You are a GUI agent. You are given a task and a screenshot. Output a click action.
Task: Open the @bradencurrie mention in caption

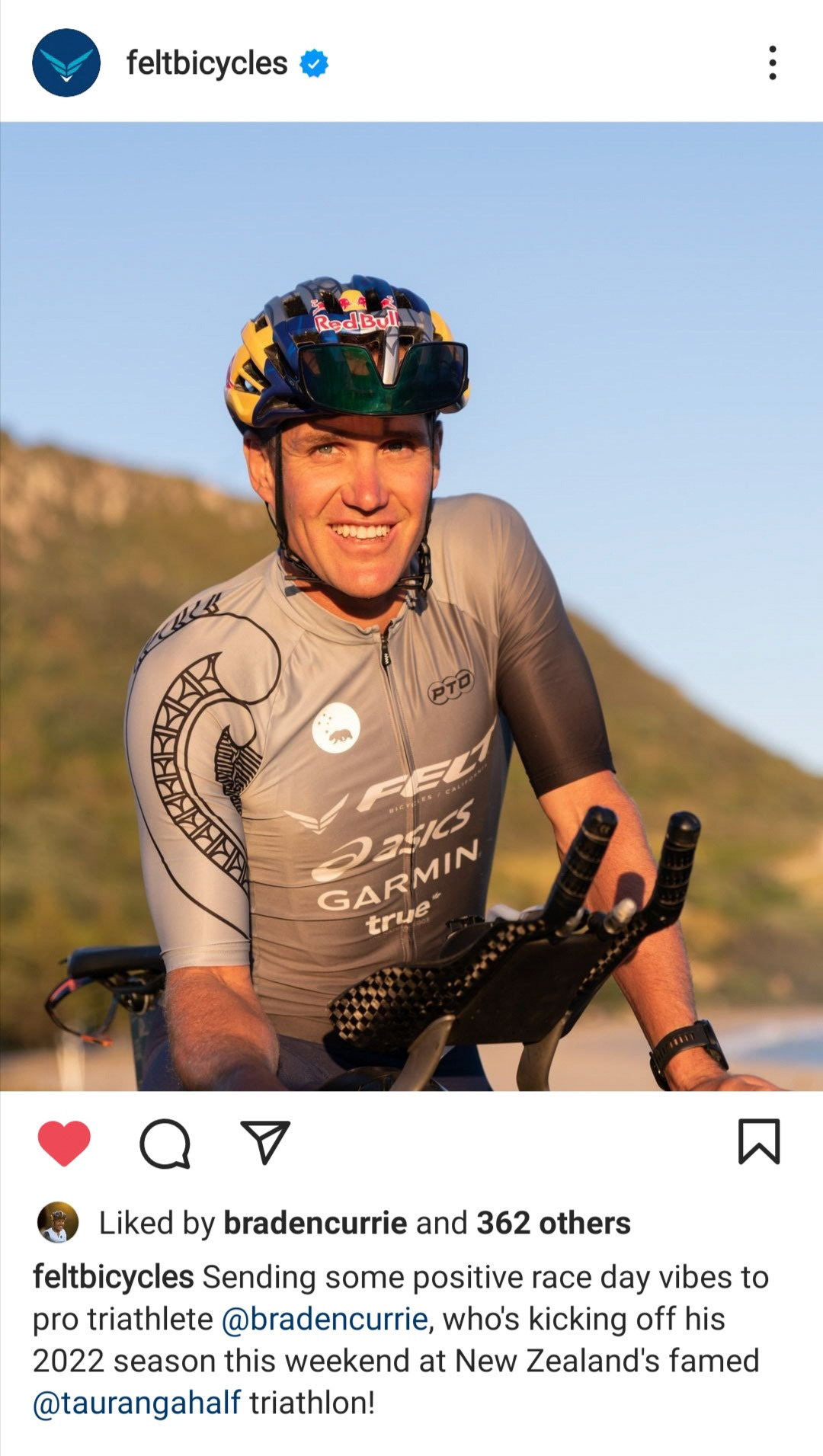(x=325, y=1319)
